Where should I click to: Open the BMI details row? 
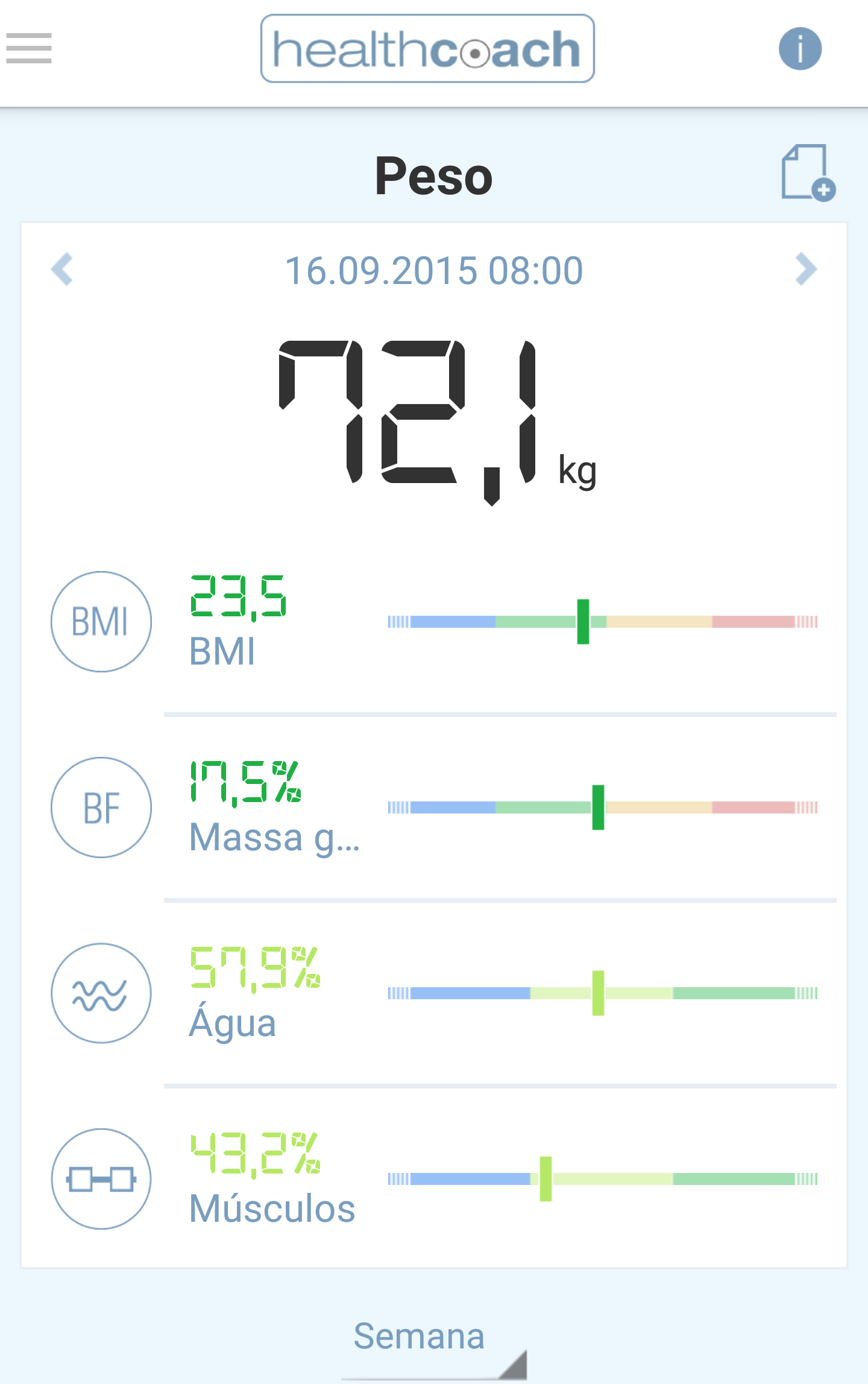point(434,622)
